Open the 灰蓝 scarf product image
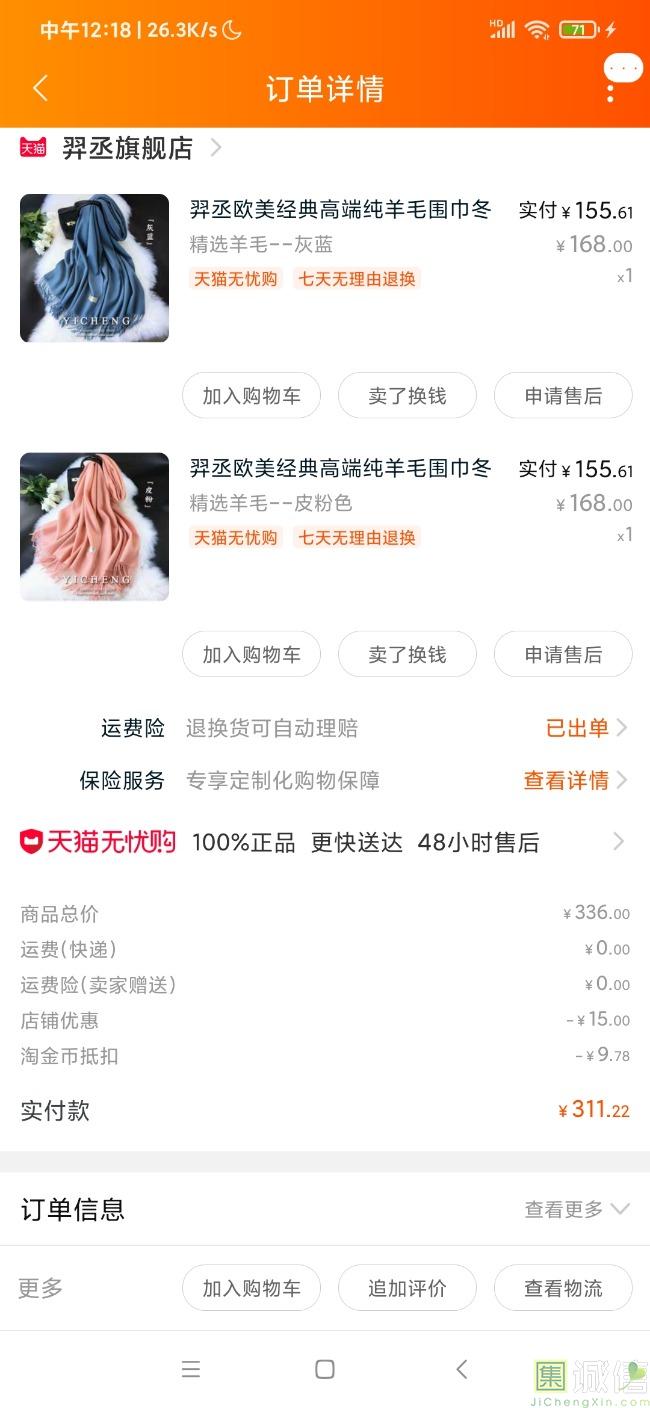Screen dimensions: 650x1408 pyautogui.click(x=95, y=268)
